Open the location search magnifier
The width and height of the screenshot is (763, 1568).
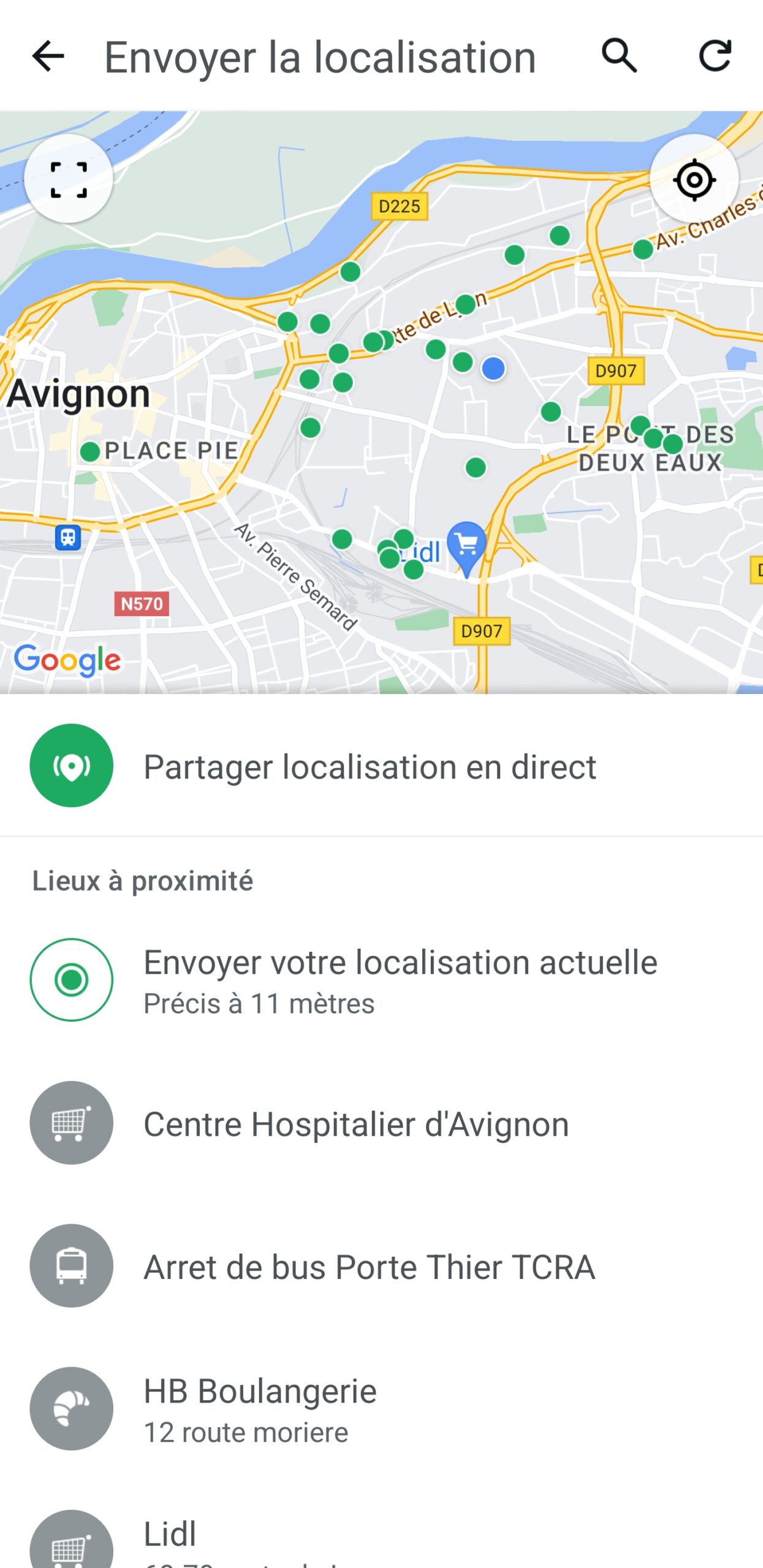pos(619,56)
